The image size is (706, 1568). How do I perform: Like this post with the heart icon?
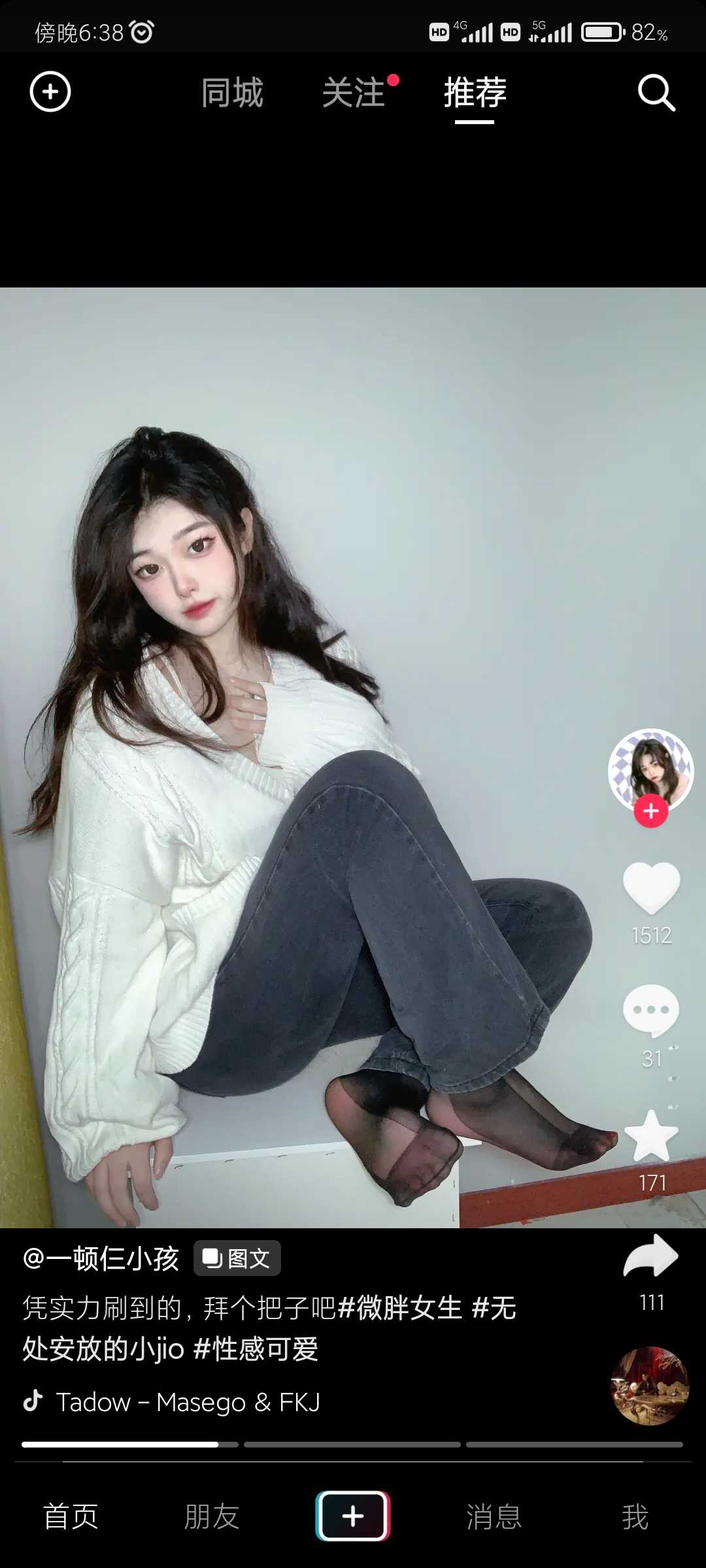(652, 887)
